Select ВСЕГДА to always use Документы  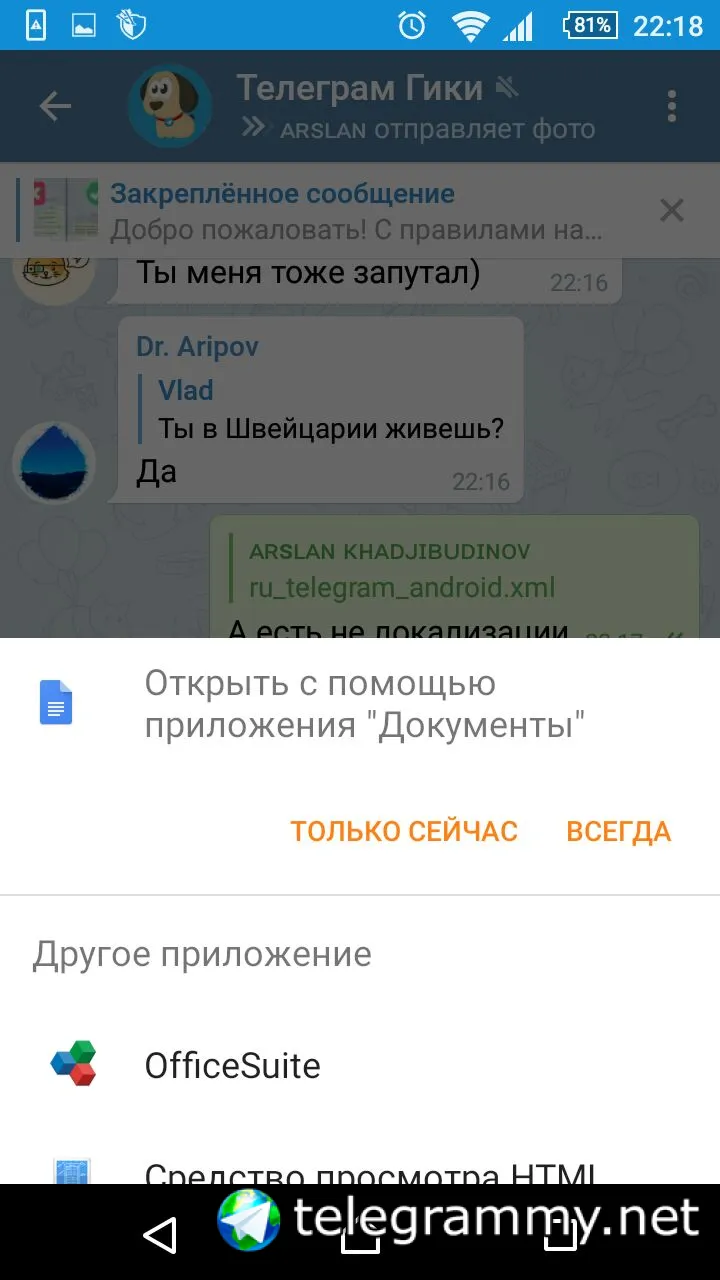618,831
